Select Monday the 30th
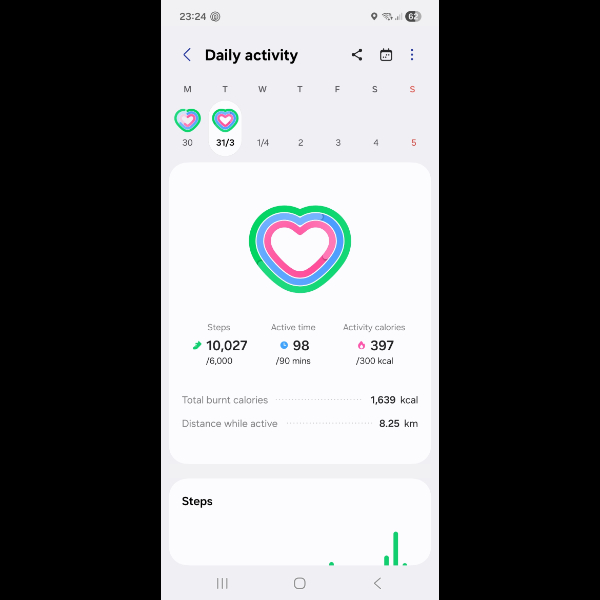600x600 pixels. point(187,125)
